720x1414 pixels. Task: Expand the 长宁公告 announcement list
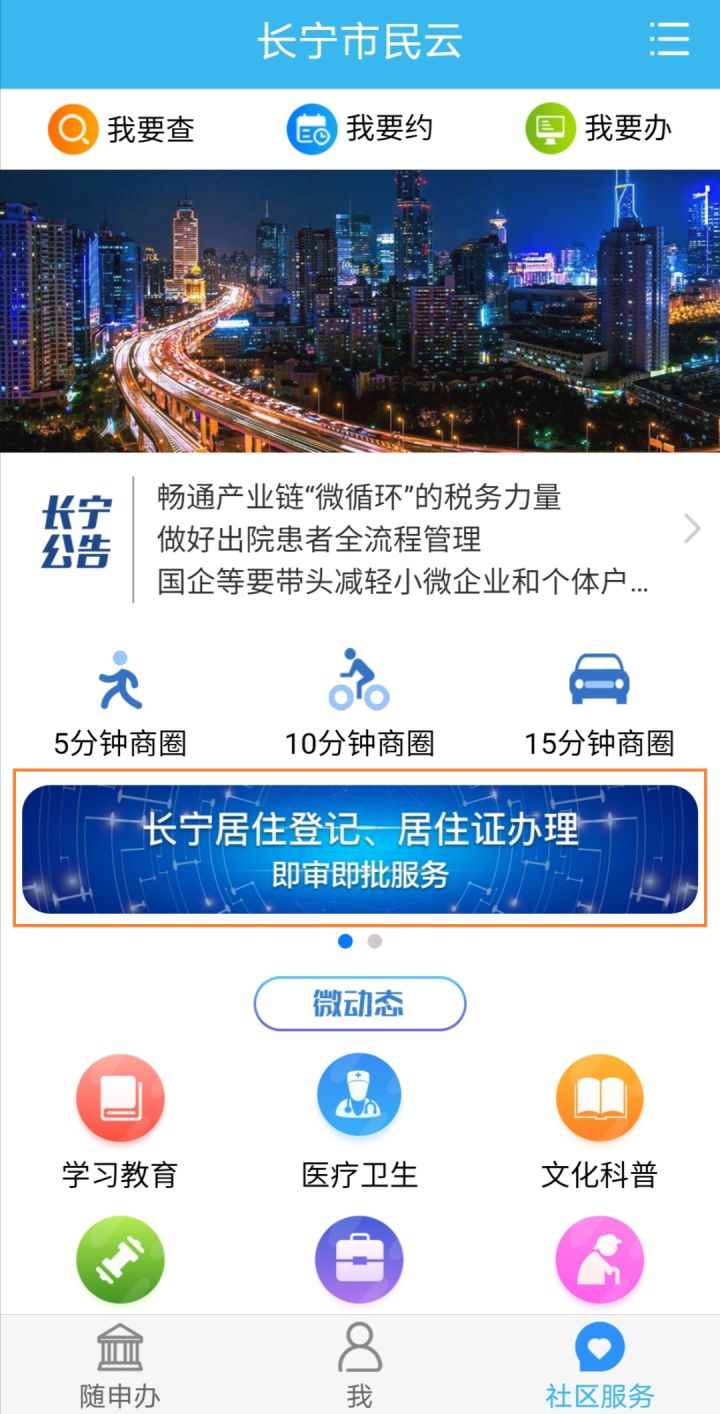pyautogui.click(x=691, y=529)
